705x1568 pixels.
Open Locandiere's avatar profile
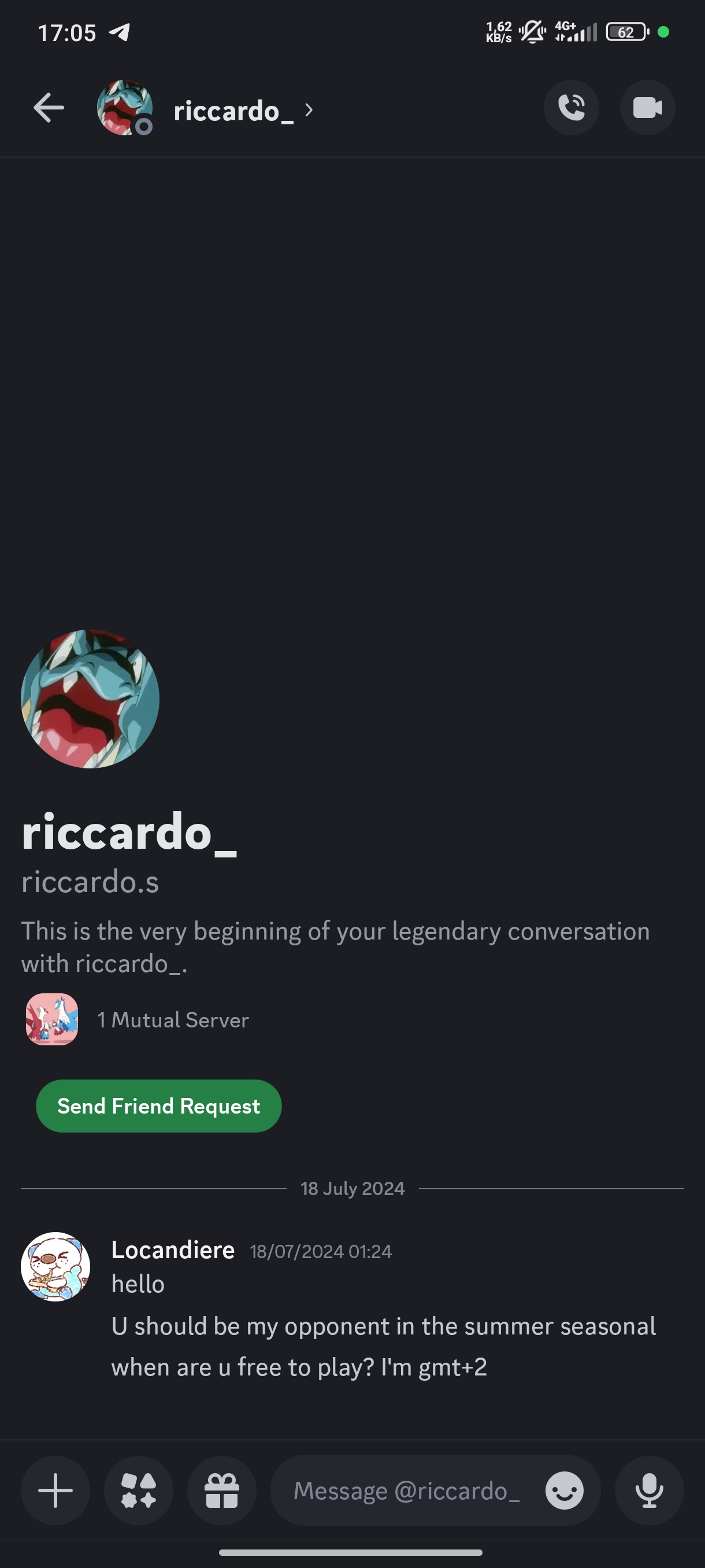click(55, 1266)
